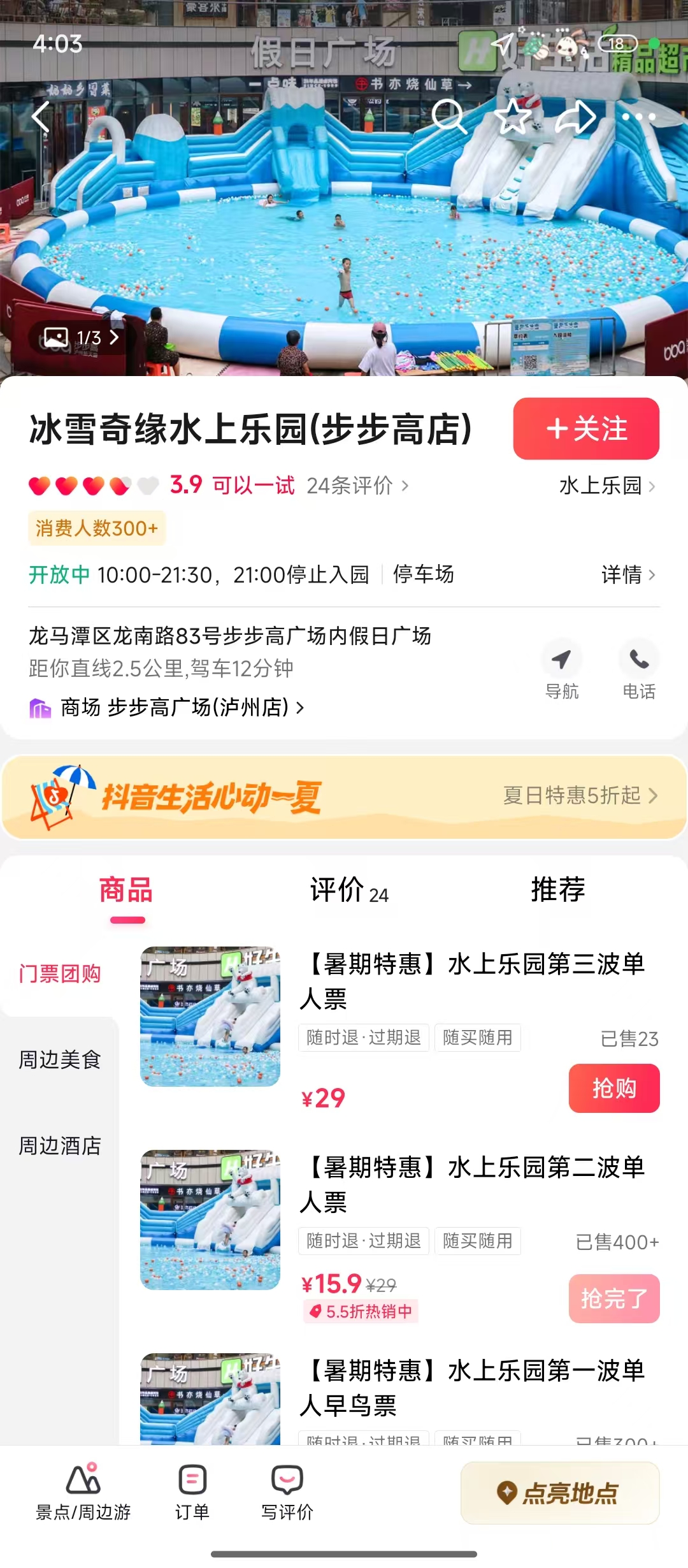The height and width of the screenshot is (1568, 688).
Task: Open the 写评价 option in the bottom bar
Action: [287, 1492]
